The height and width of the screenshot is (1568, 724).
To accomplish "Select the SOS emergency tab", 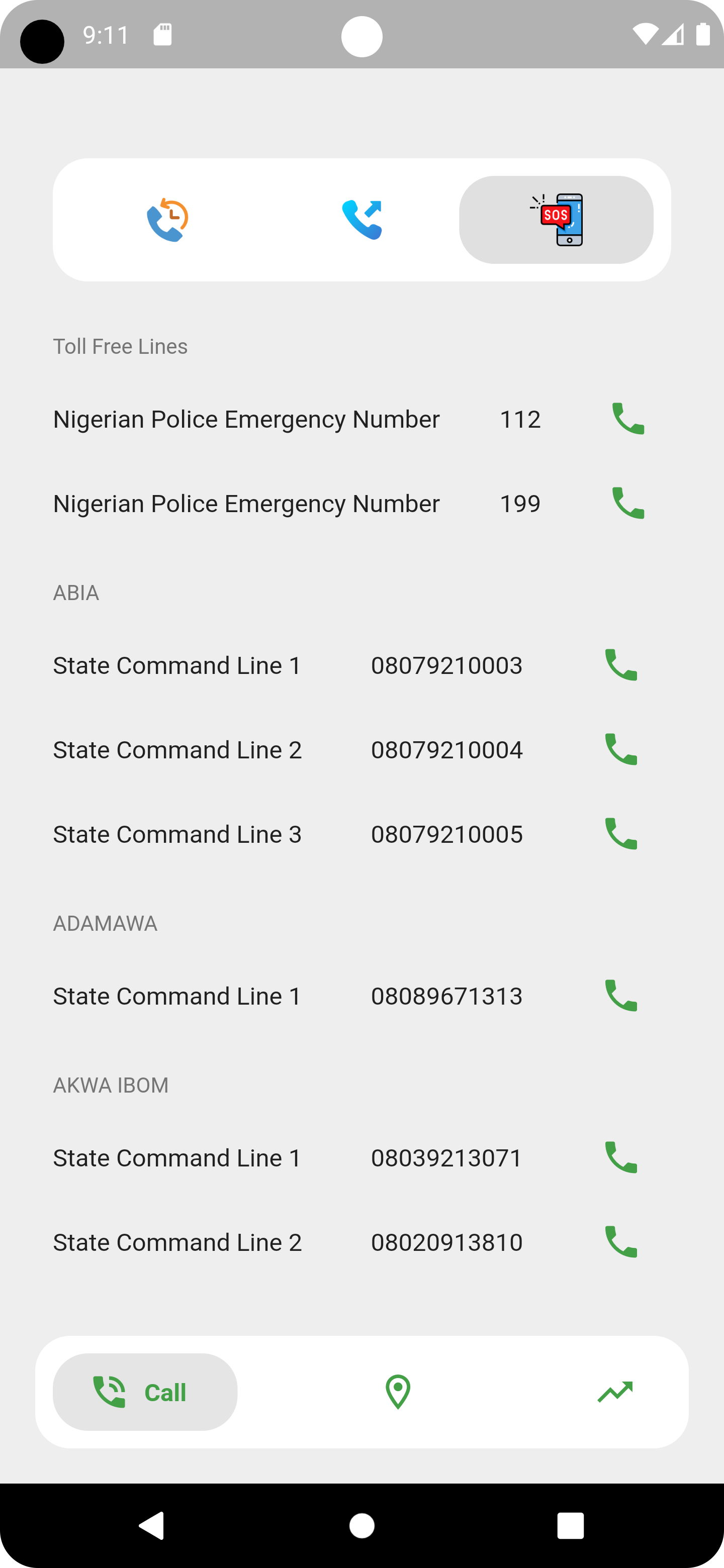I will (x=556, y=220).
